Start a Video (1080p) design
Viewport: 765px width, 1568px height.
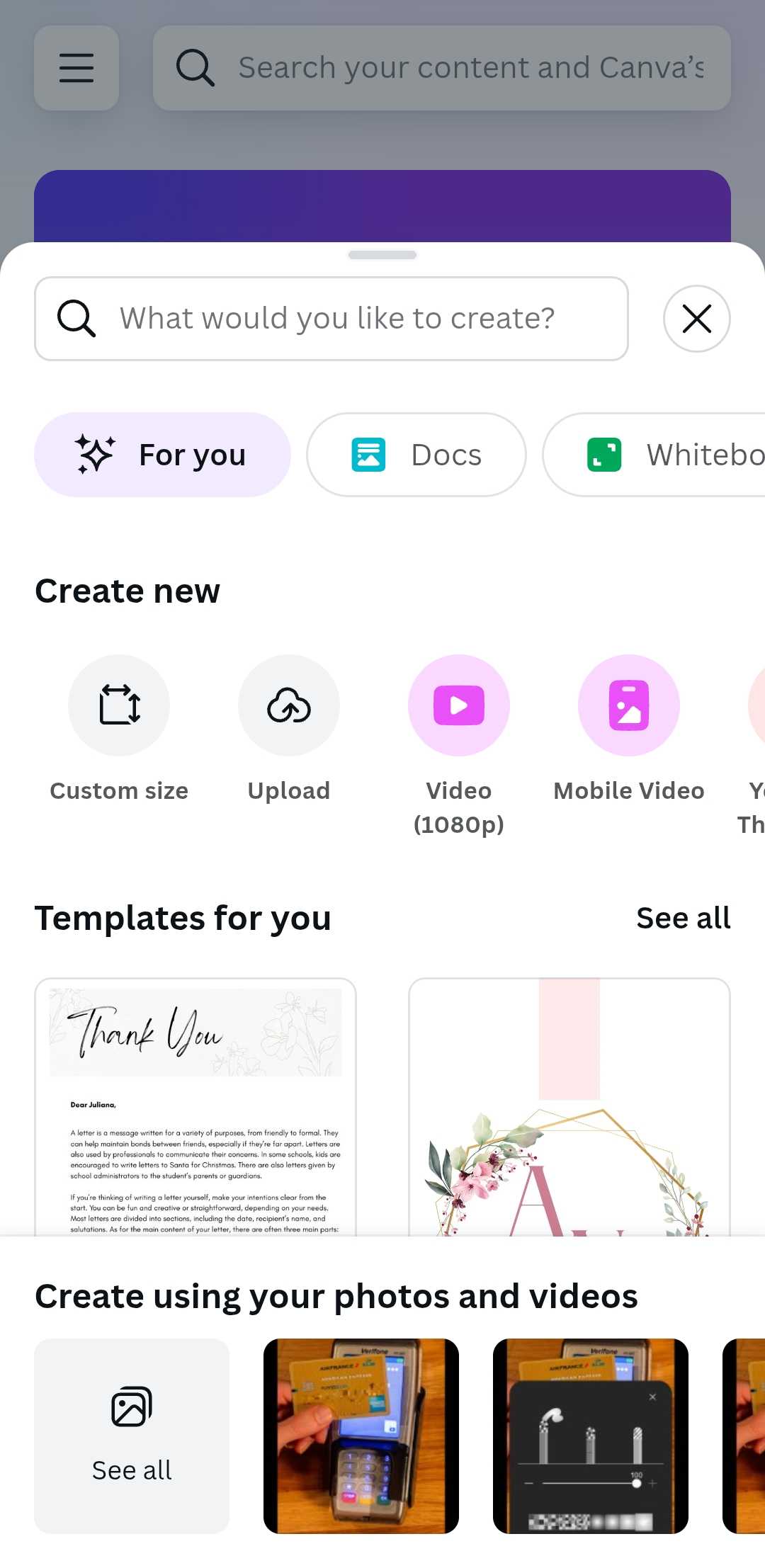[459, 706]
